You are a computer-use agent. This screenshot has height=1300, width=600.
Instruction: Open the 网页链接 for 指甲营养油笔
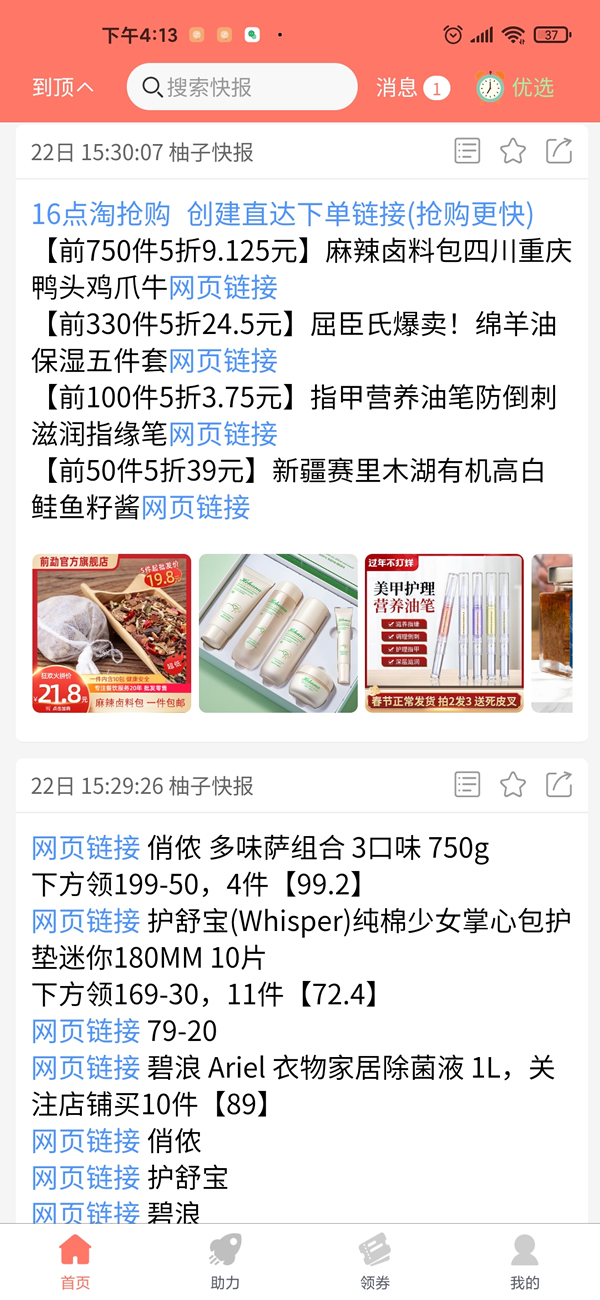[223, 434]
